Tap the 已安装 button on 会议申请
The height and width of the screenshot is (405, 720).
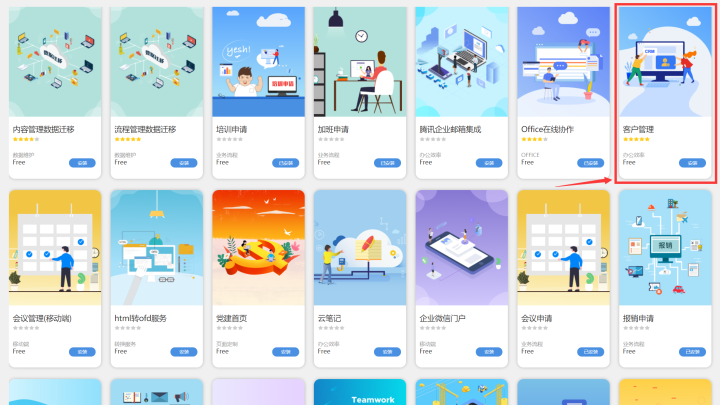(x=590, y=352)
